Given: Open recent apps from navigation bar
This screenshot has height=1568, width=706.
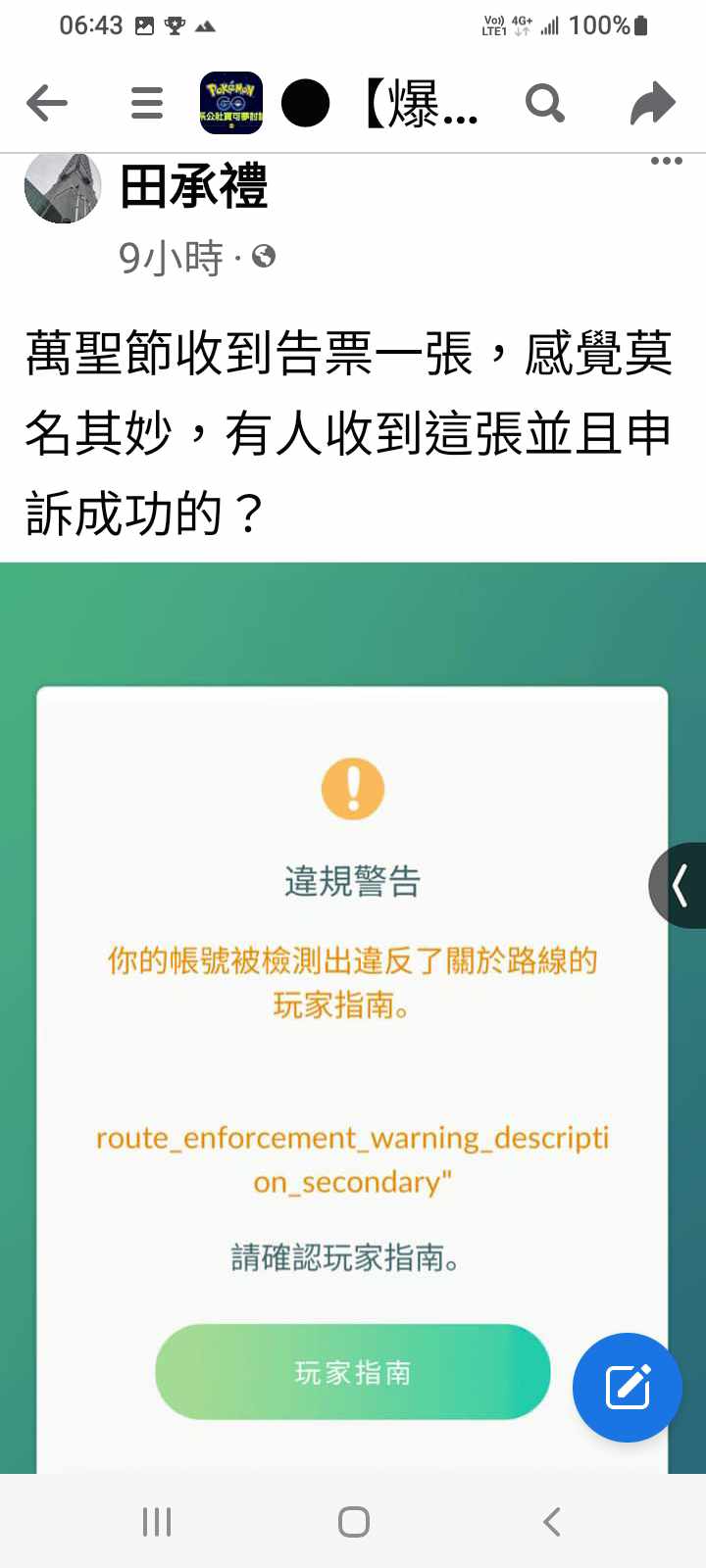Looking at the screenshot, I should click(x=157, y=1522).
